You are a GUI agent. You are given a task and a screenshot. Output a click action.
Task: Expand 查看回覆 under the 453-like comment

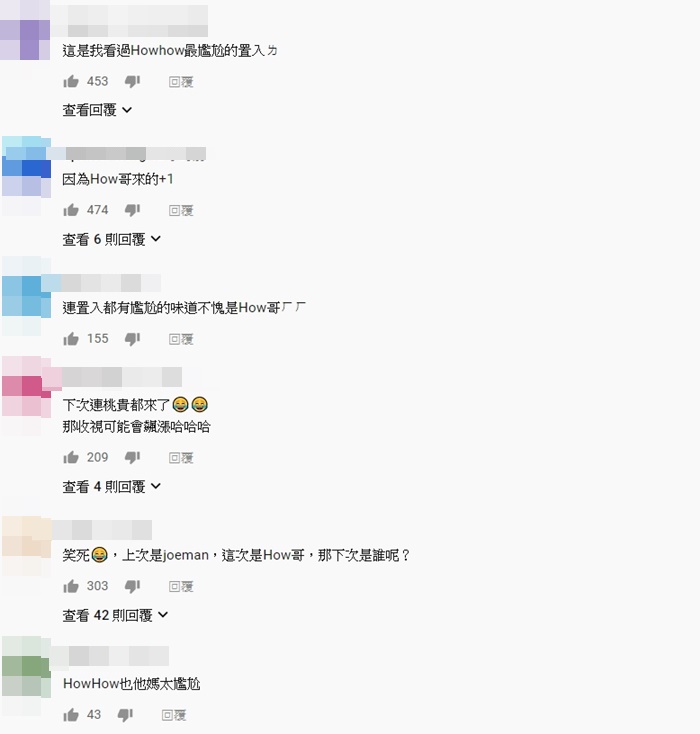97,110
